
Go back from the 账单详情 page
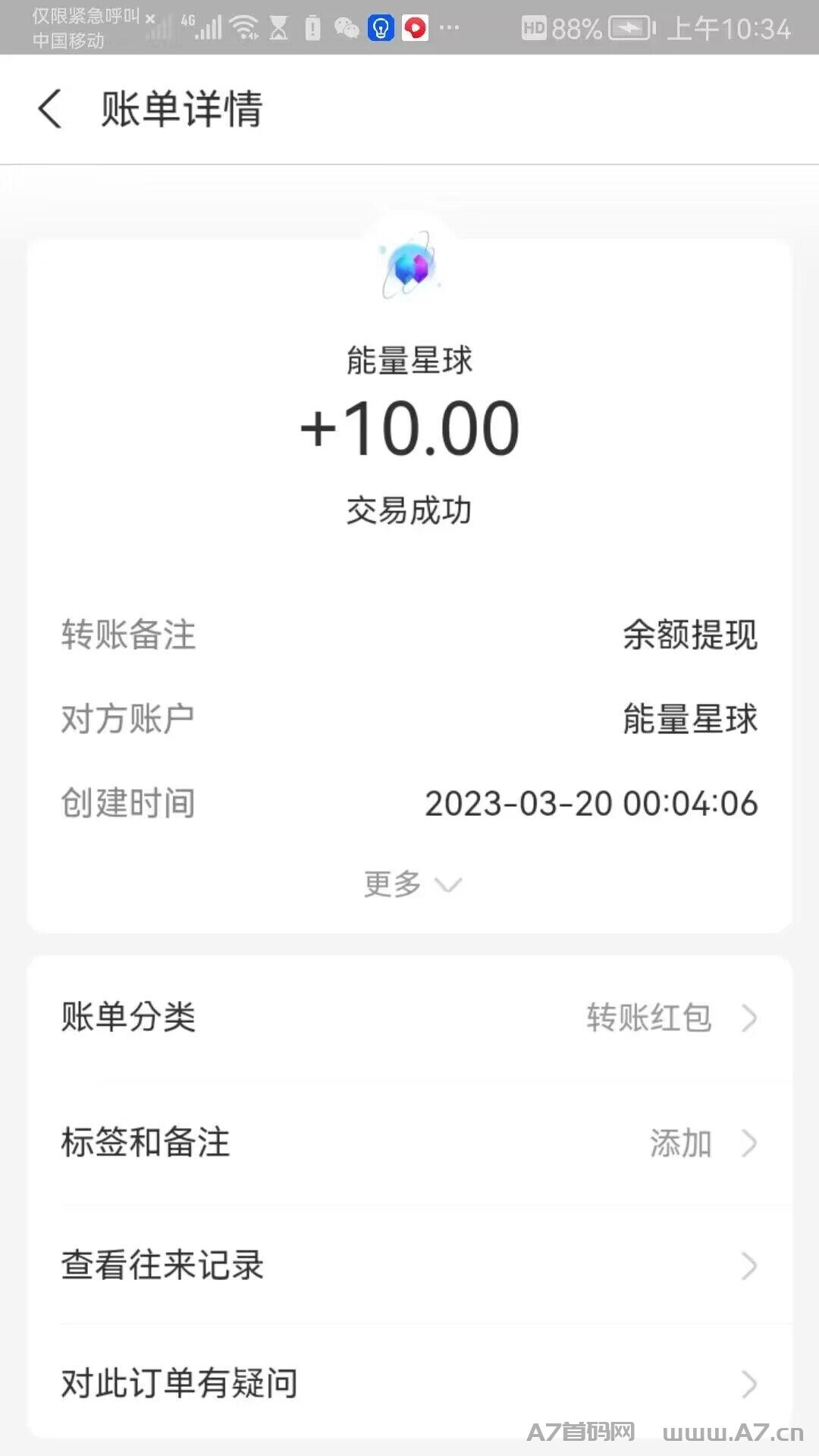[50, 108]
